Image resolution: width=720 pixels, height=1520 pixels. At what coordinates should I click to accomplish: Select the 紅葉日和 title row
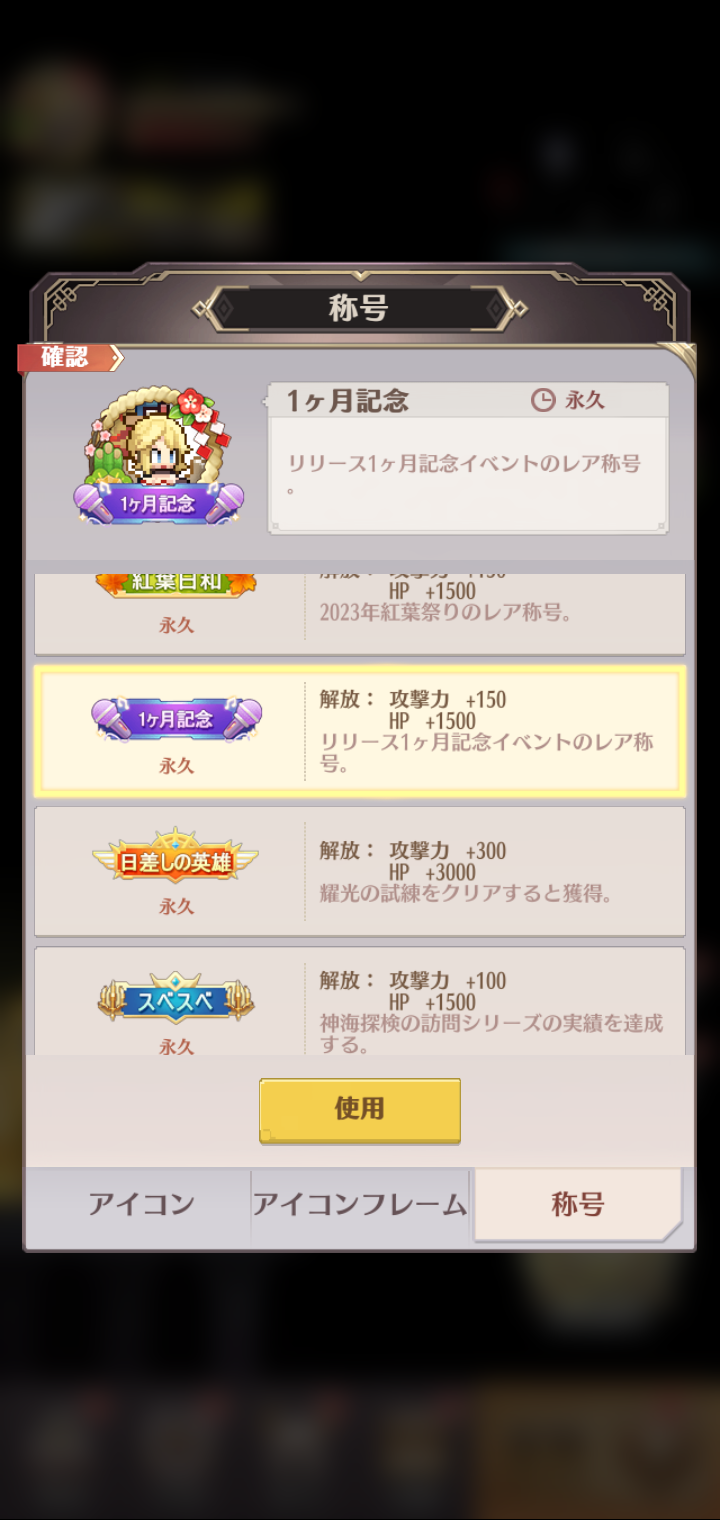tap(360, 612)
